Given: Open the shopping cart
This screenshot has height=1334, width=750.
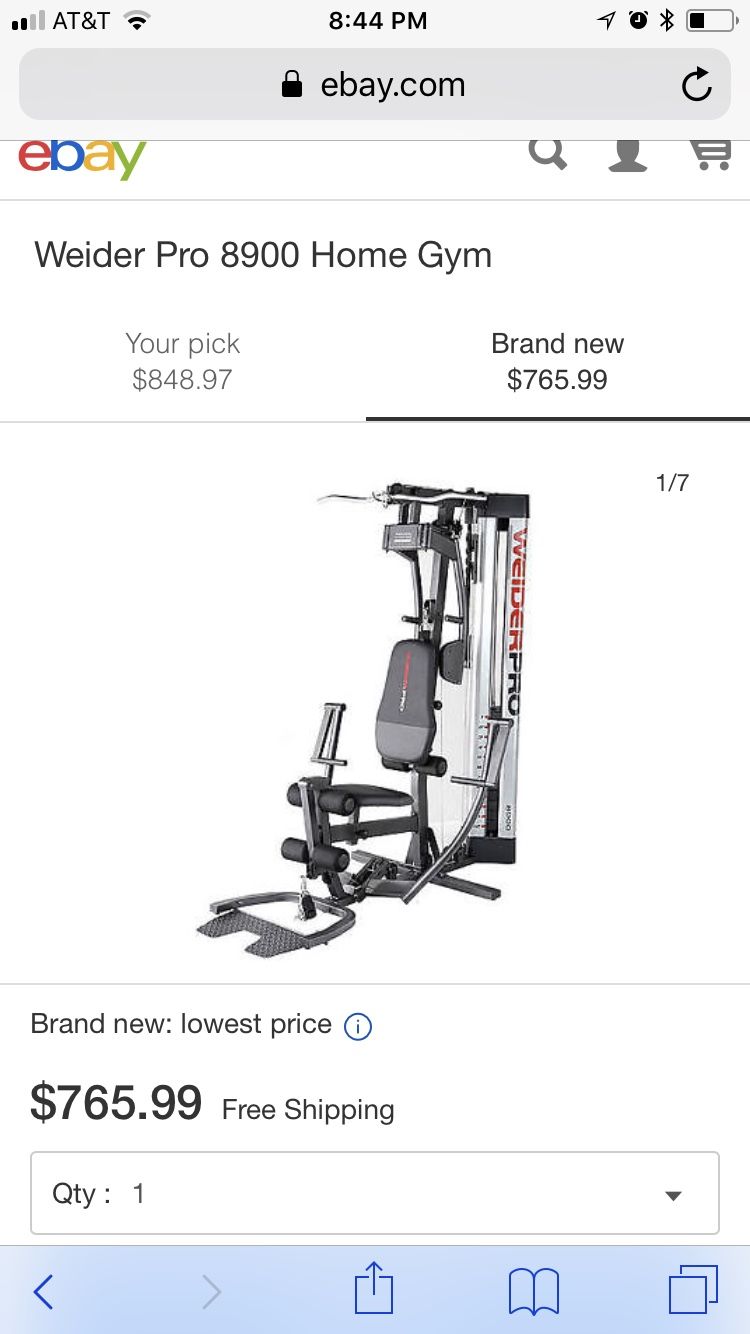Looking at the screenshot, I should pyautogui.click(x=709, y=155).
